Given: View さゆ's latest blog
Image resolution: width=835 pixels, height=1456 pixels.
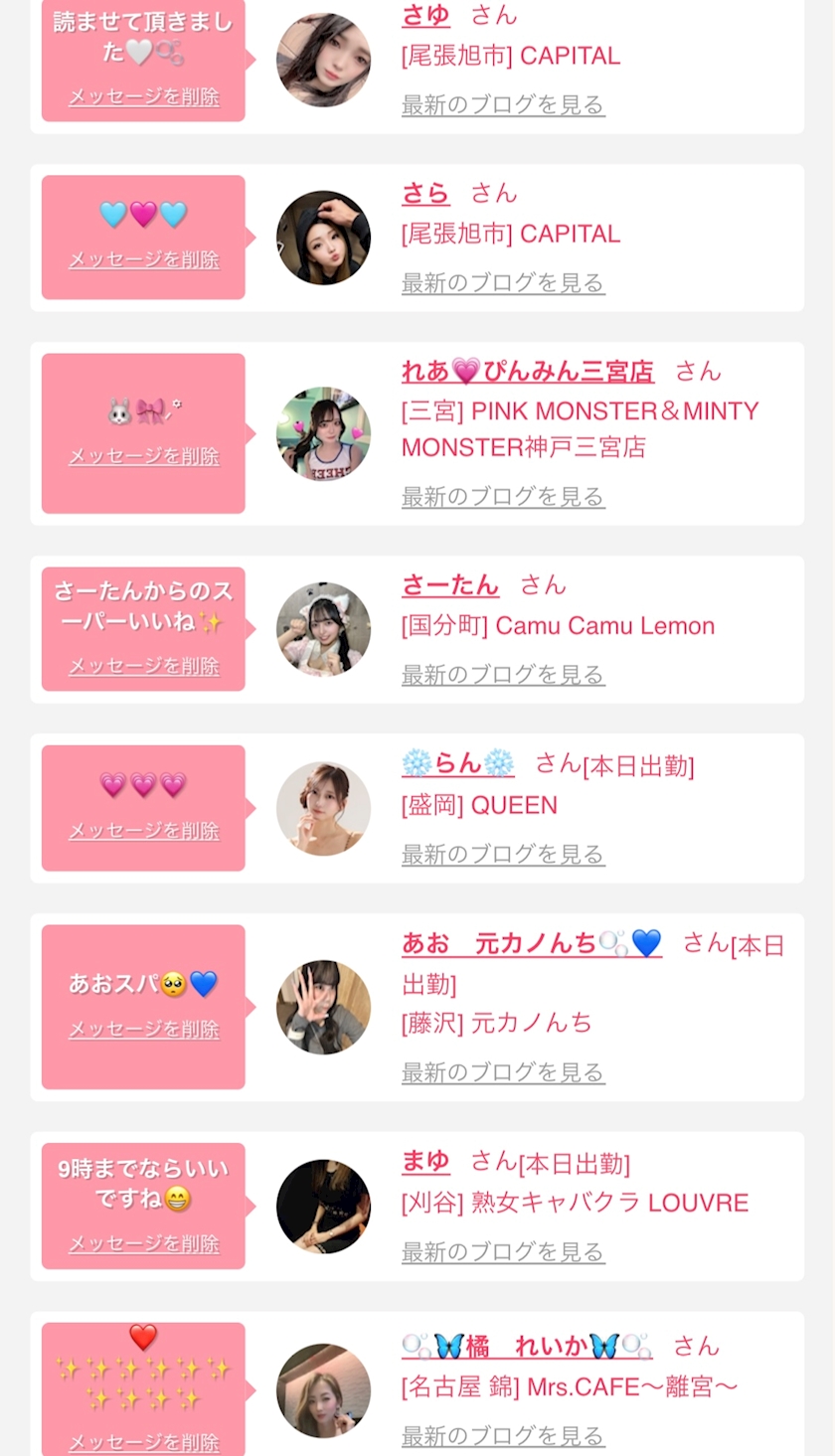Looking at the screenshot, I should point(503,104).
